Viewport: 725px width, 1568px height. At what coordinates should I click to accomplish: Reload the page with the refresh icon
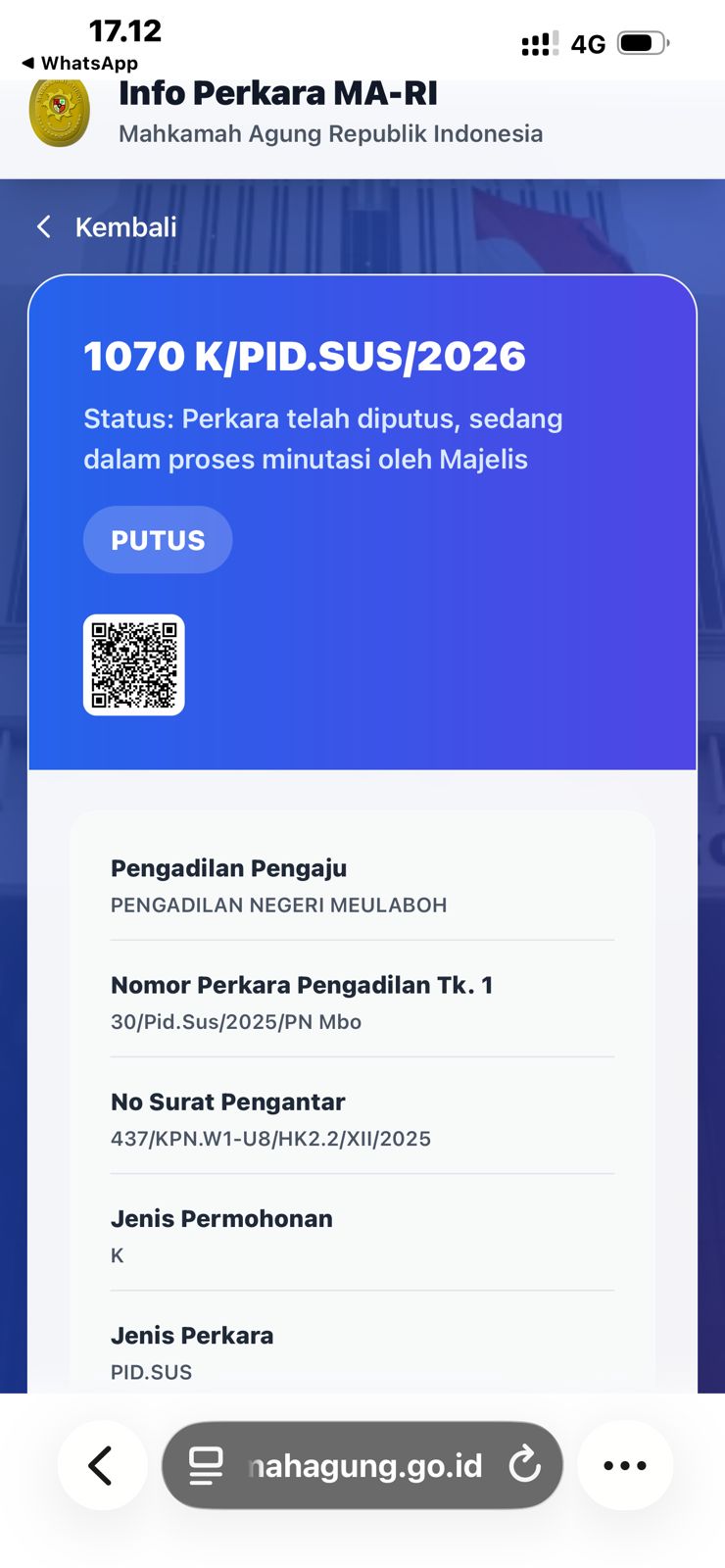[525, 1466]
